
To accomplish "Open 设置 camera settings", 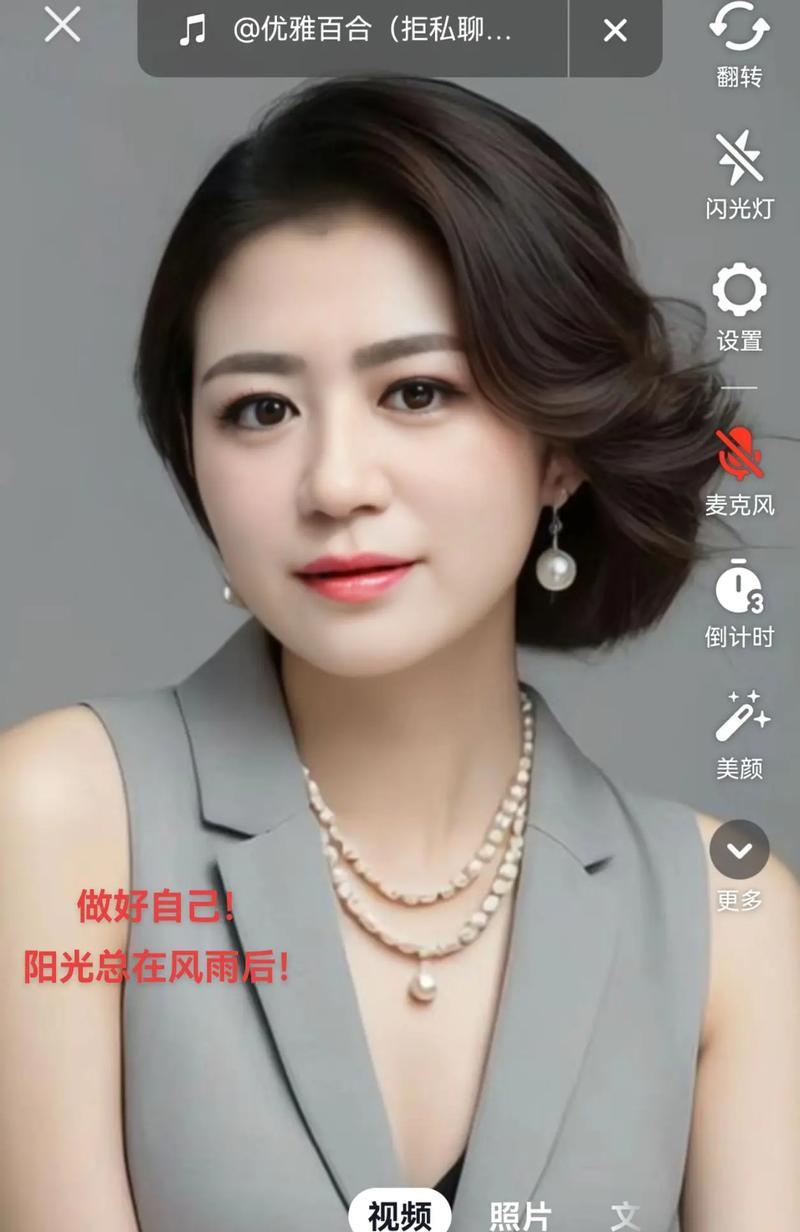I will 739,306.
